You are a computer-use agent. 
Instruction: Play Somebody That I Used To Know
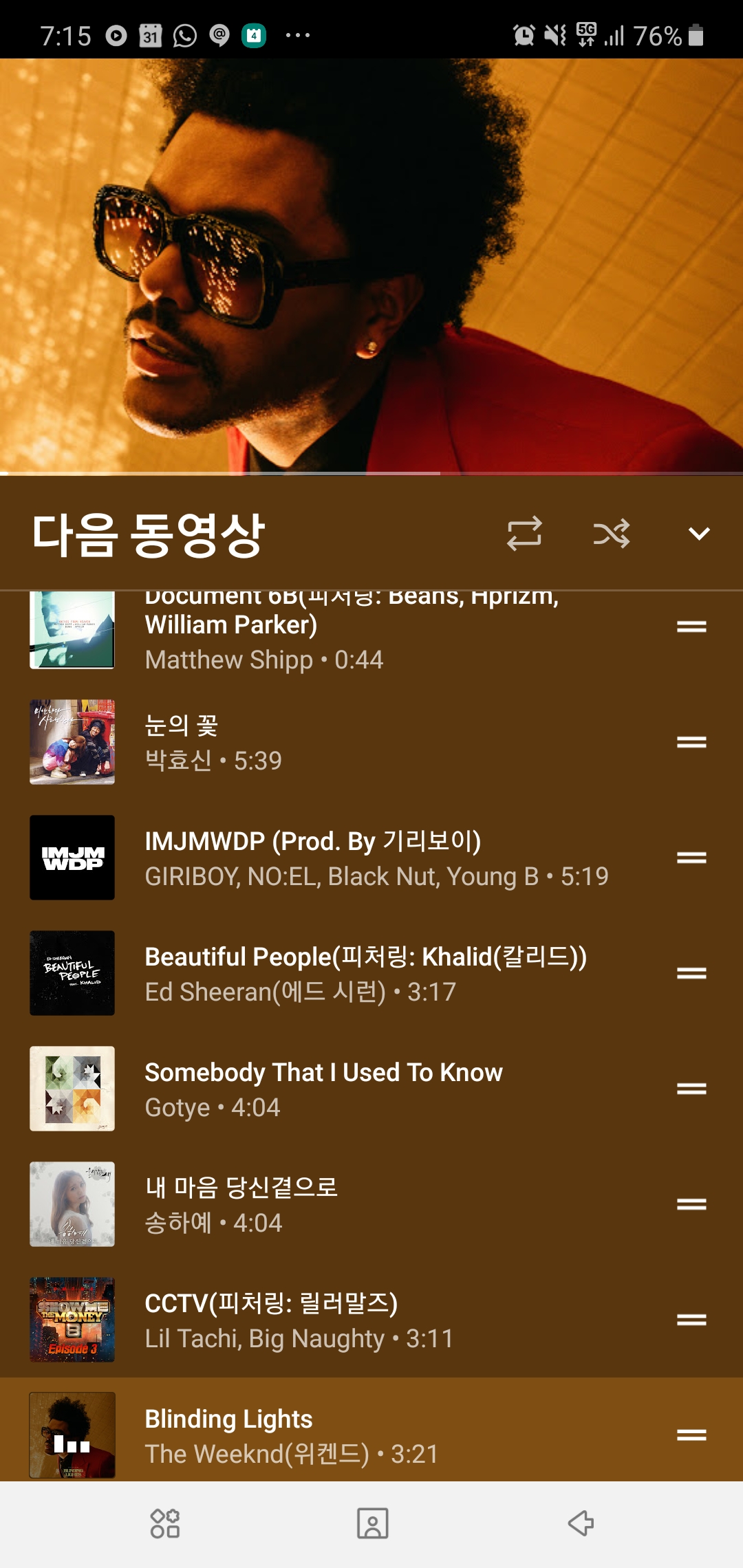point(344,1089)
